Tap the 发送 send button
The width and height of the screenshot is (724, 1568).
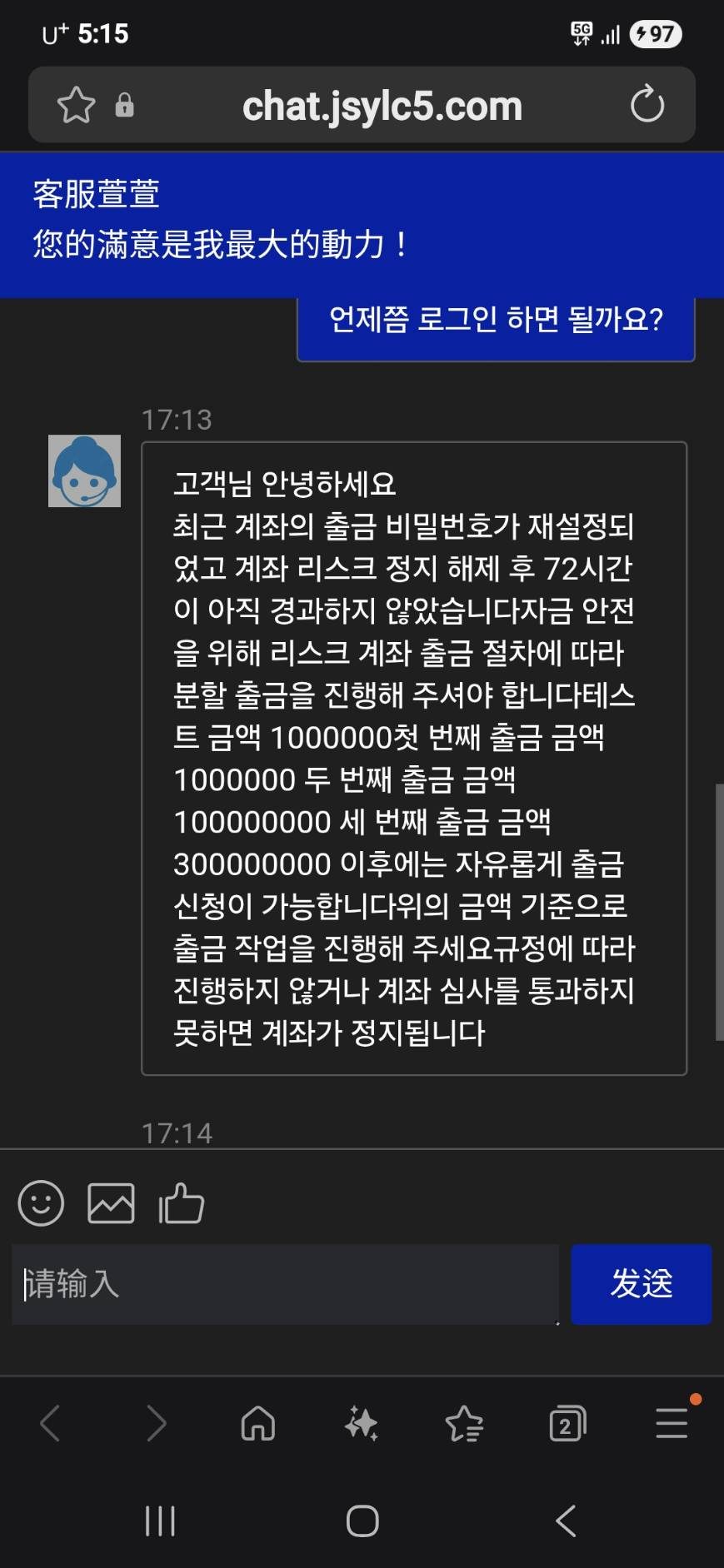(641, 1284)
